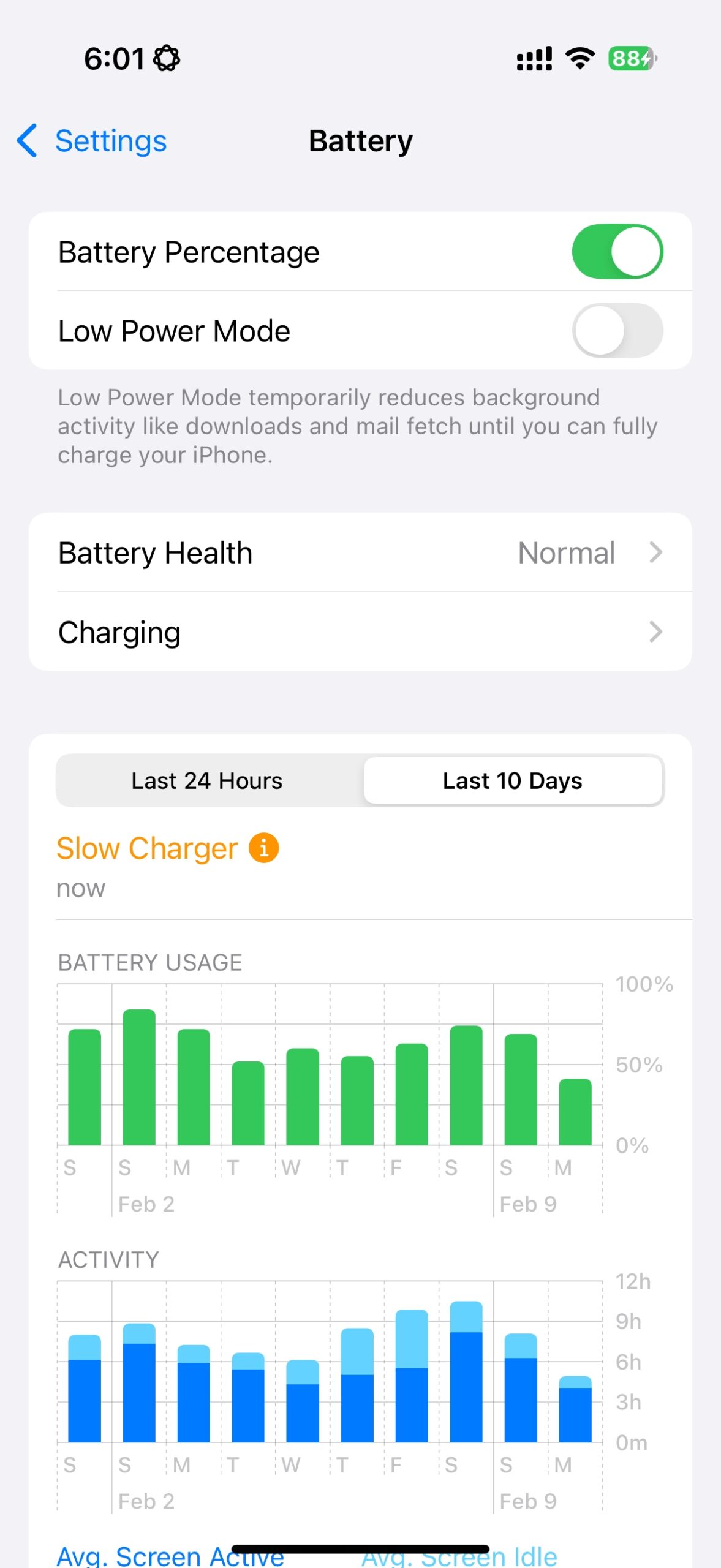
Task: Turn off the Battery Percentage switch
Action: [617, 252]
